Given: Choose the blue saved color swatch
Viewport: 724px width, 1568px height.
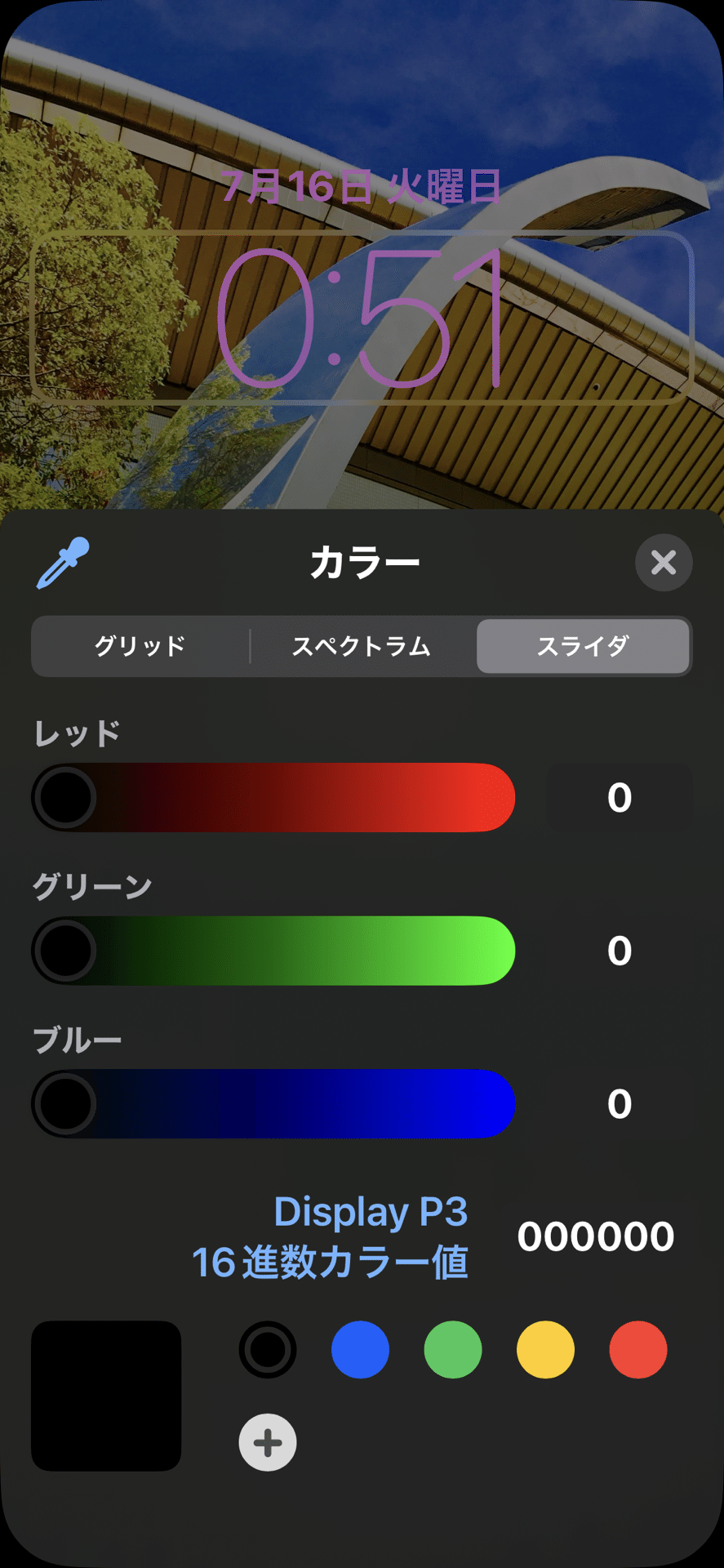Looking at the screenshot, I should 360,1350.
